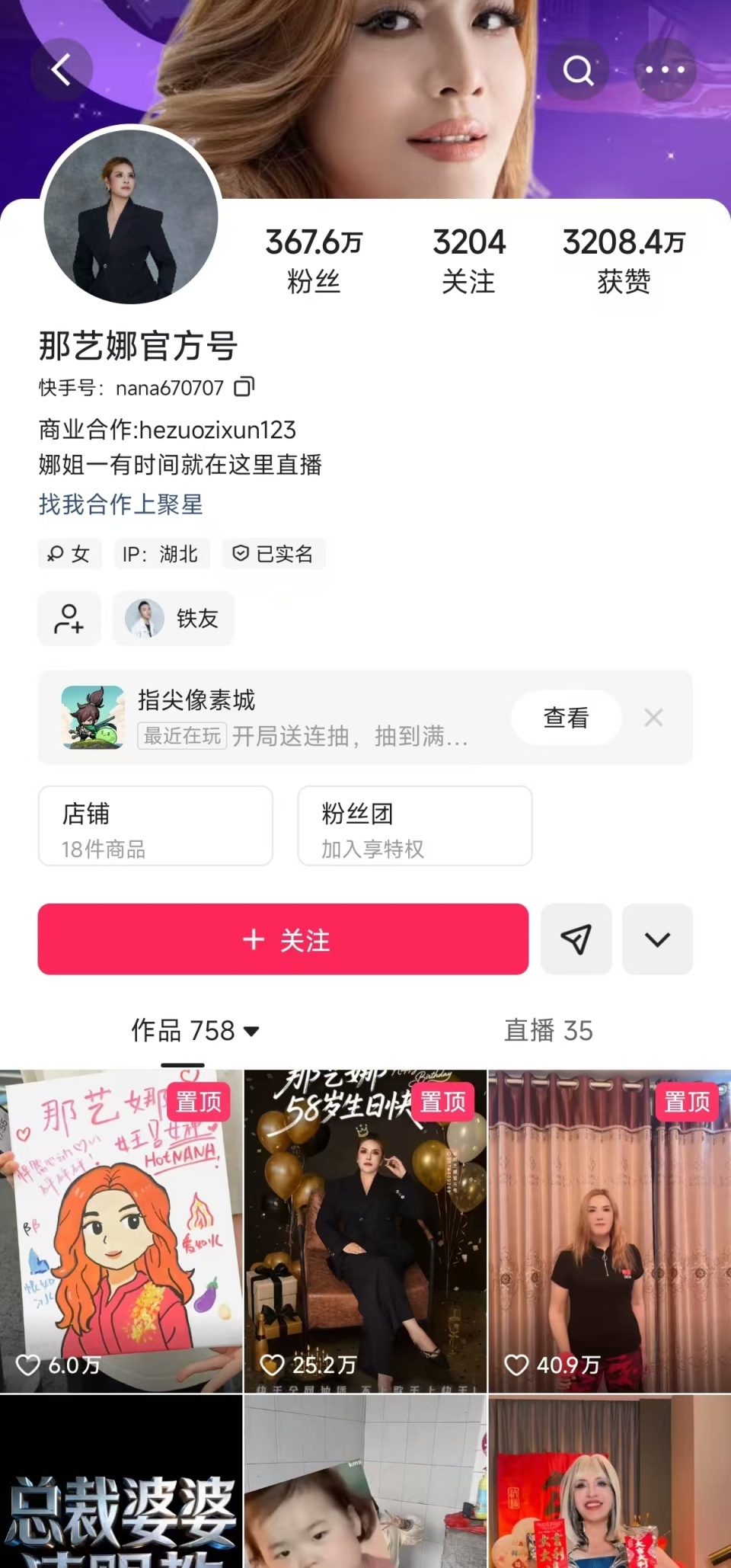Select the 女 gender tag
This screenshot has height=1568, width=731.
(69, 554)
